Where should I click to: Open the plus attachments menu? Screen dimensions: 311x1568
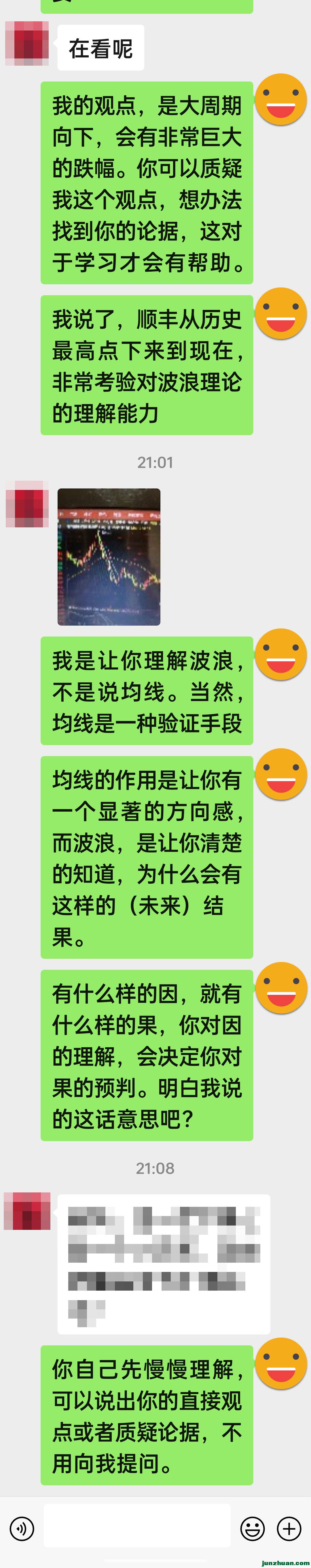click(289, 1528)
